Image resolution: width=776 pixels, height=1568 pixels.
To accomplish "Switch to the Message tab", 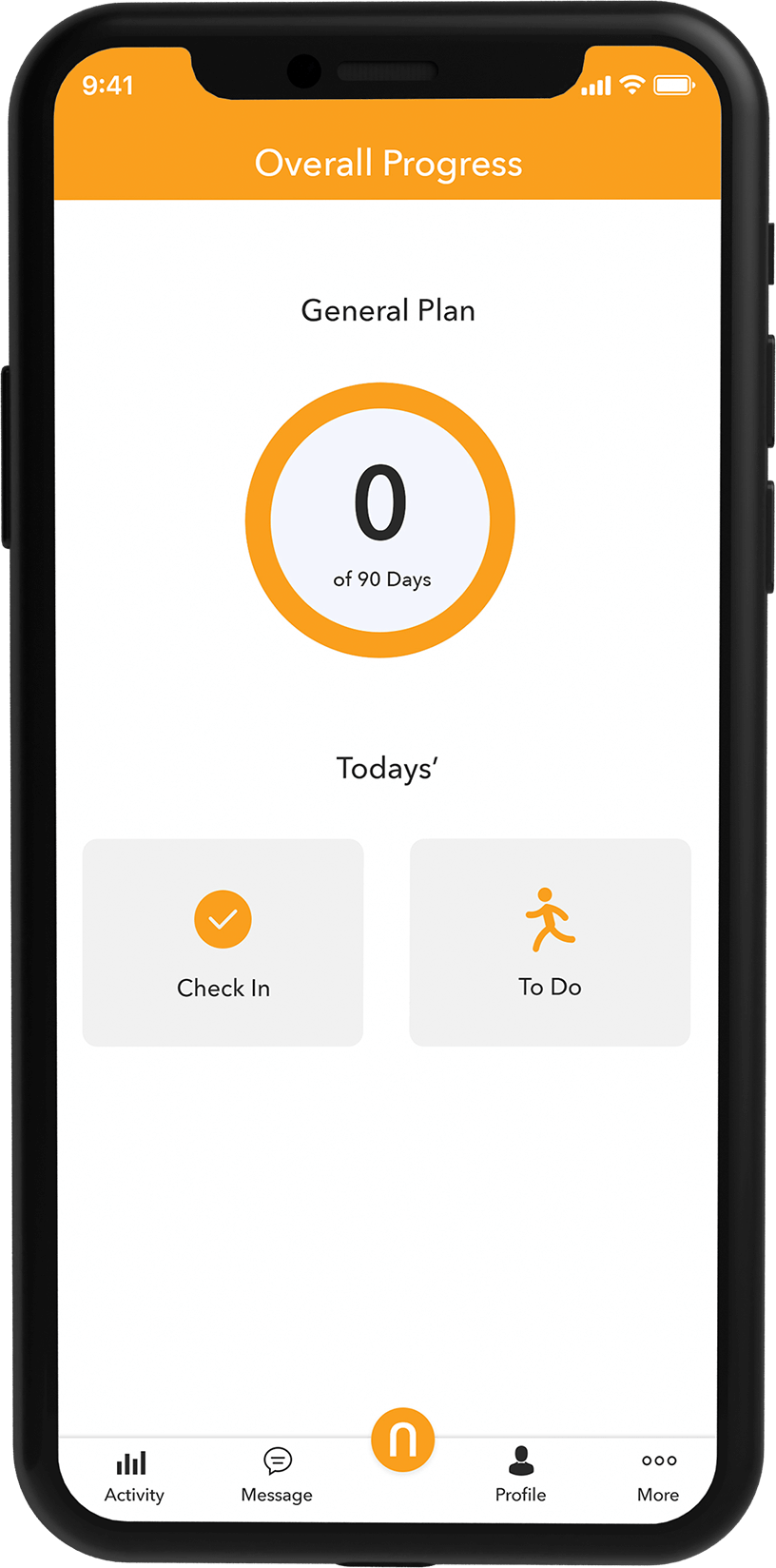I will [277, 1476].
